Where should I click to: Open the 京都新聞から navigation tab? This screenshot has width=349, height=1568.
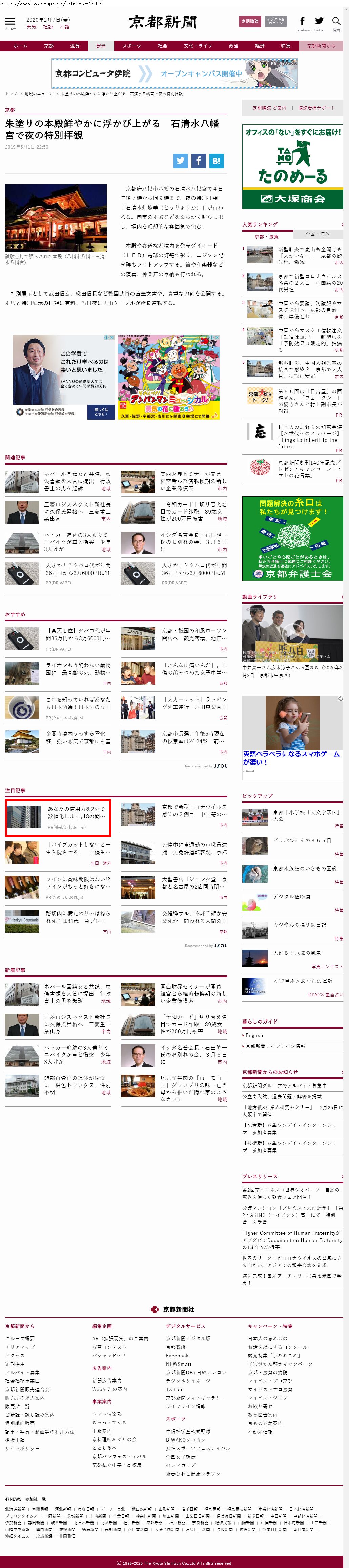pyautogui.click(x=321, y=46)
